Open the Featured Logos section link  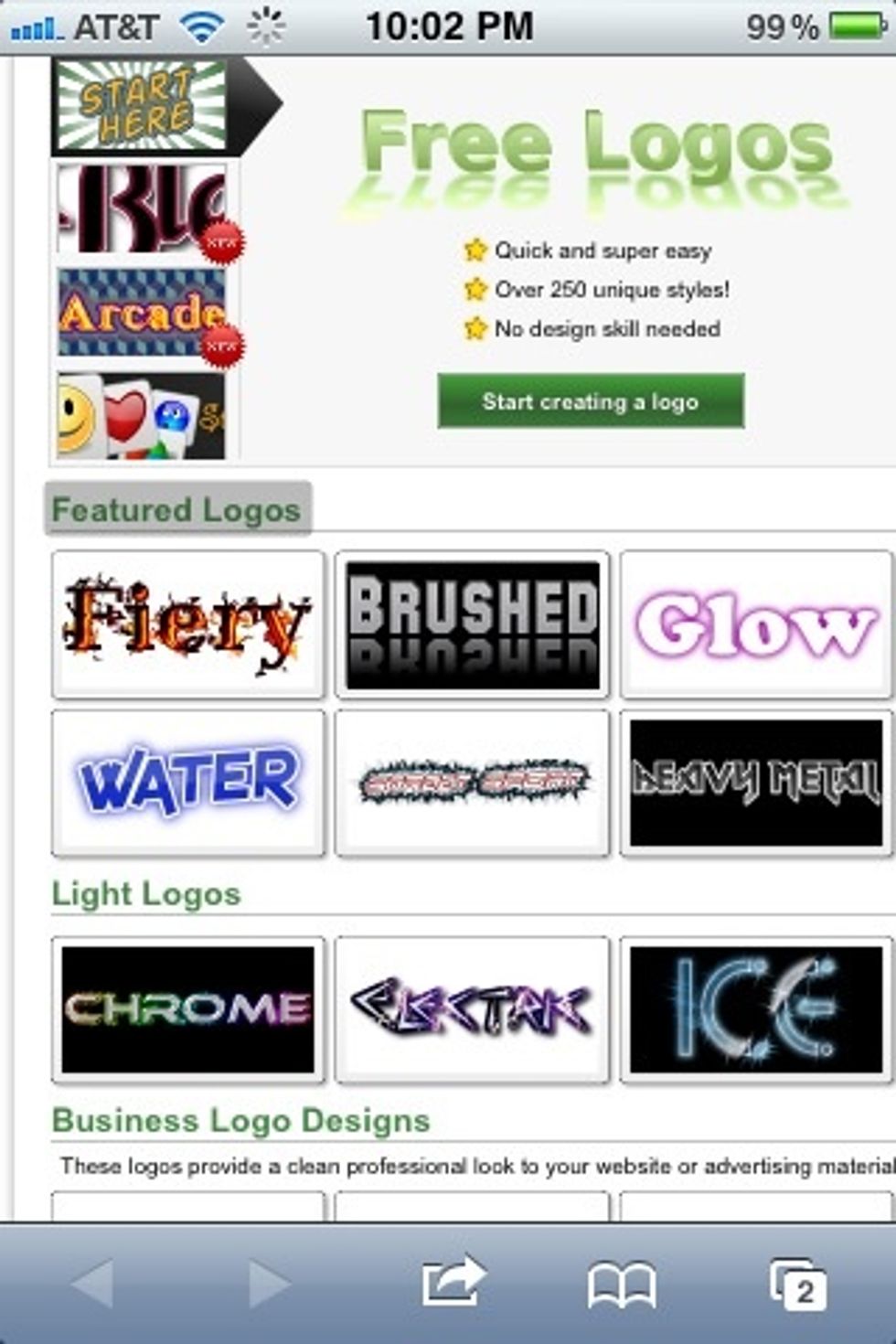point(177,509)
